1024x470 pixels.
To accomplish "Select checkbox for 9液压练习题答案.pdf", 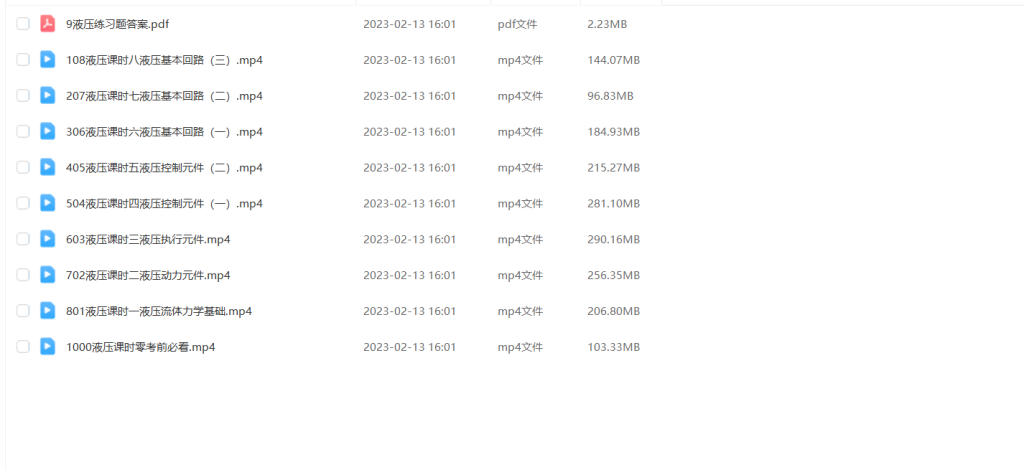I will click(x=23, y=24).
